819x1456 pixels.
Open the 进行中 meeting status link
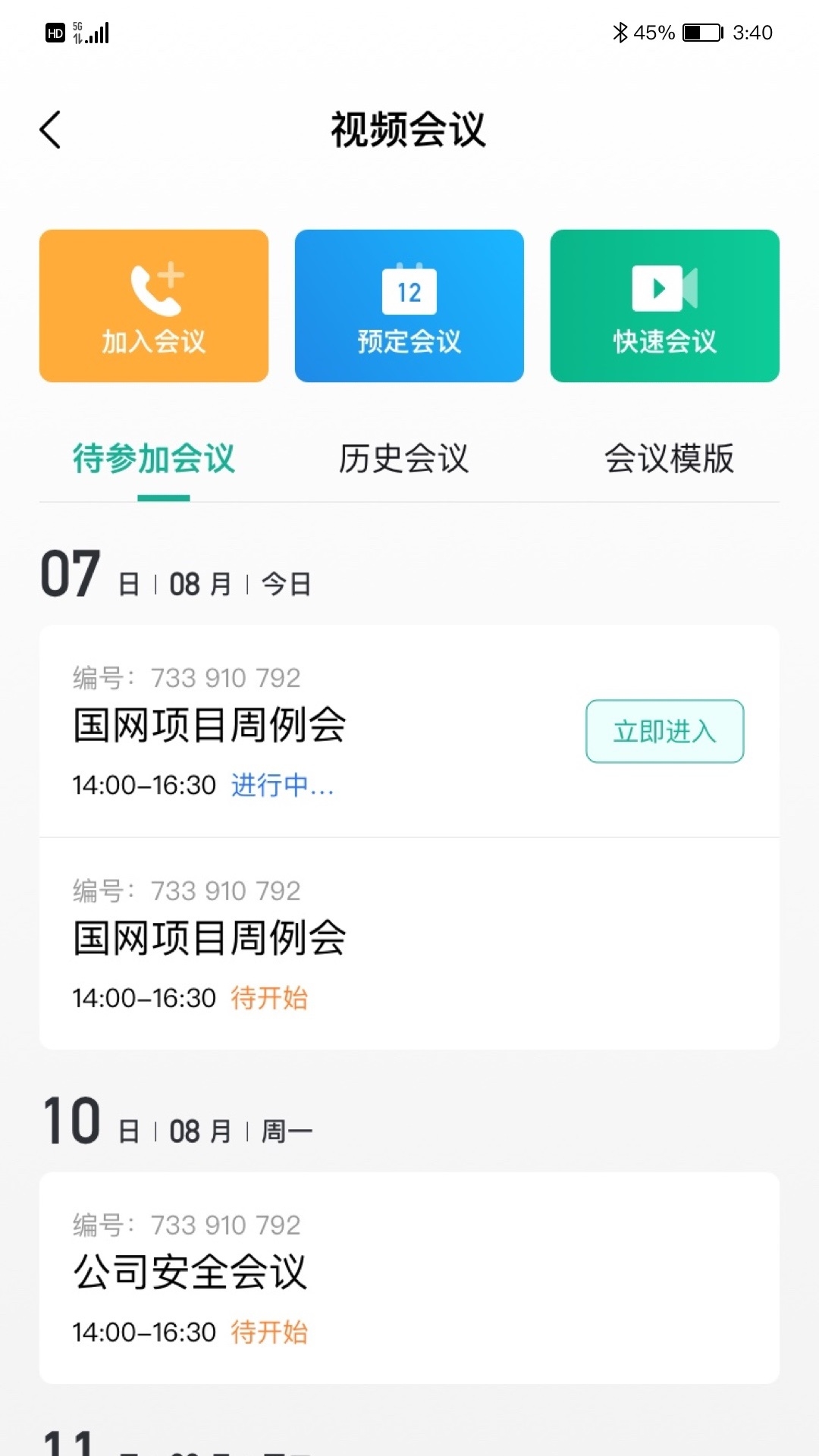point(281,786)
